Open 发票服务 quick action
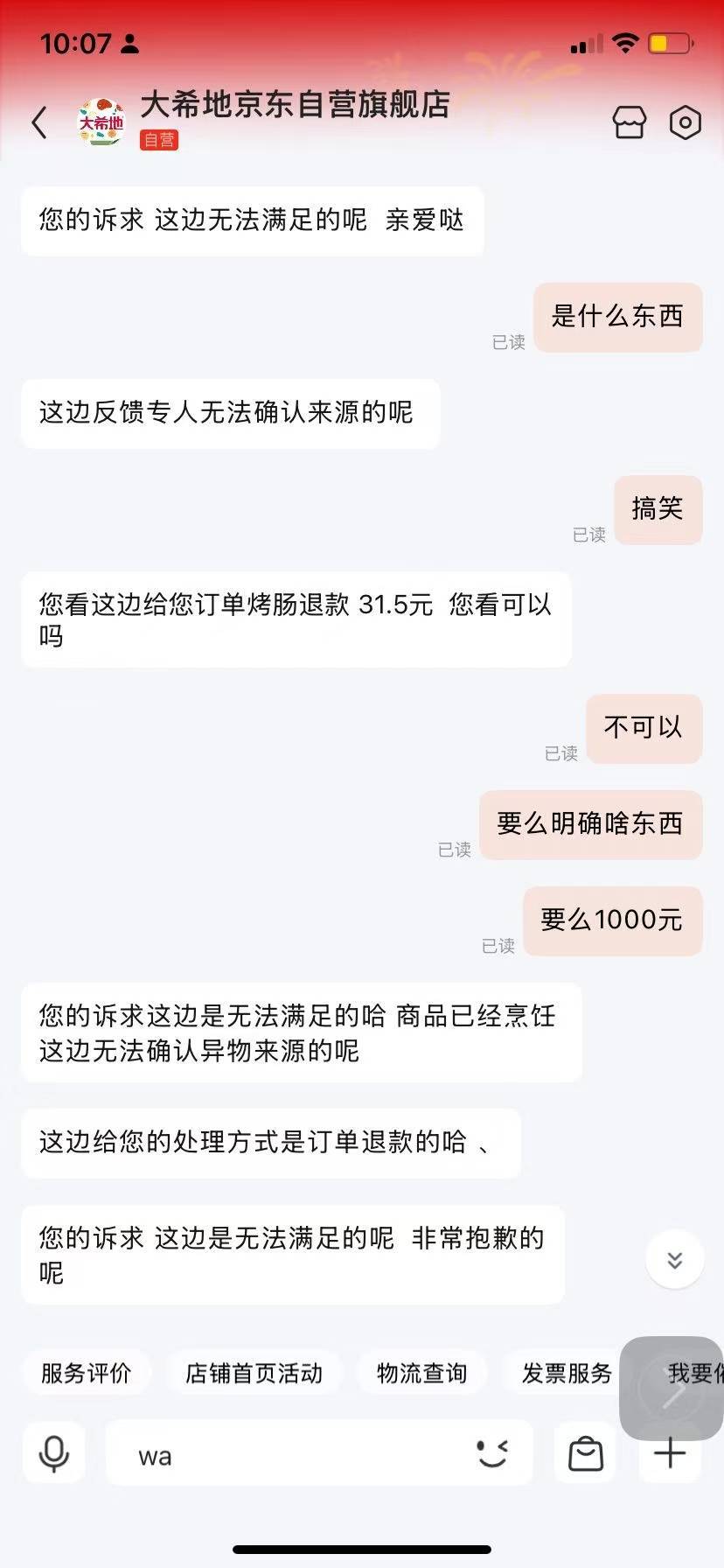Image resolution: width=724 pixels, height=1568 pixels. (x=567, y=1373)
